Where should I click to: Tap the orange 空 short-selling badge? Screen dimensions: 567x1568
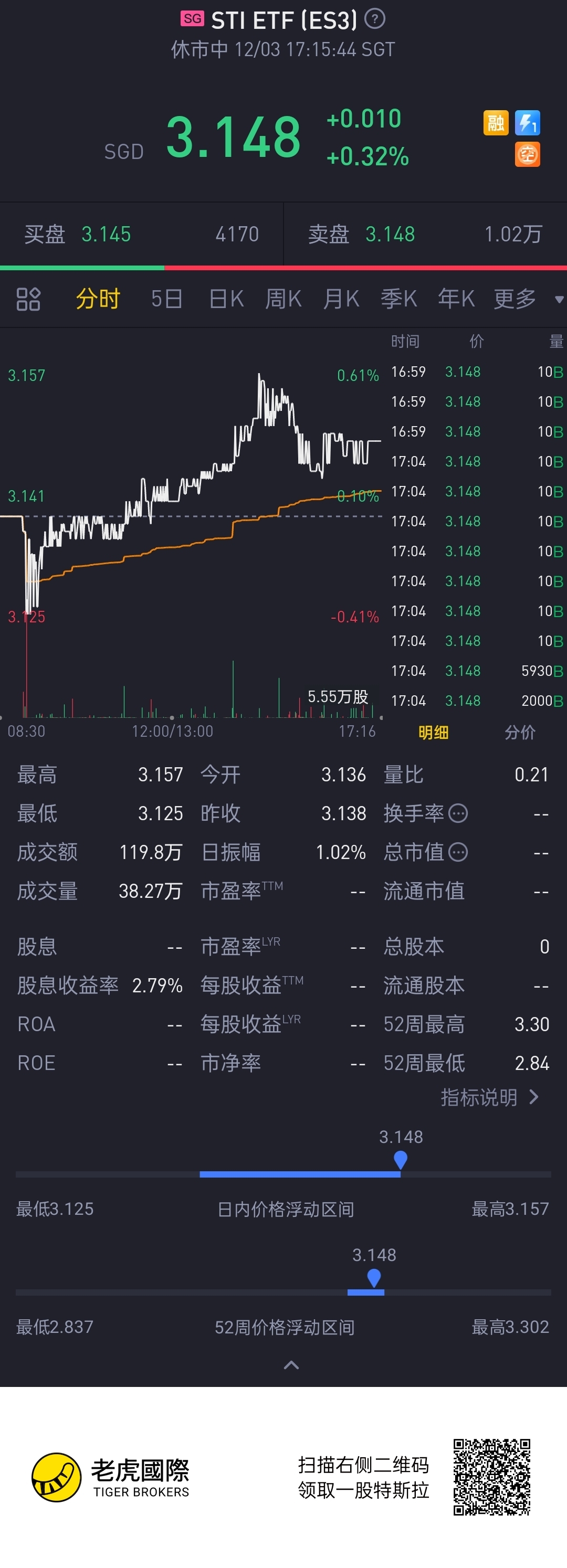528,155
